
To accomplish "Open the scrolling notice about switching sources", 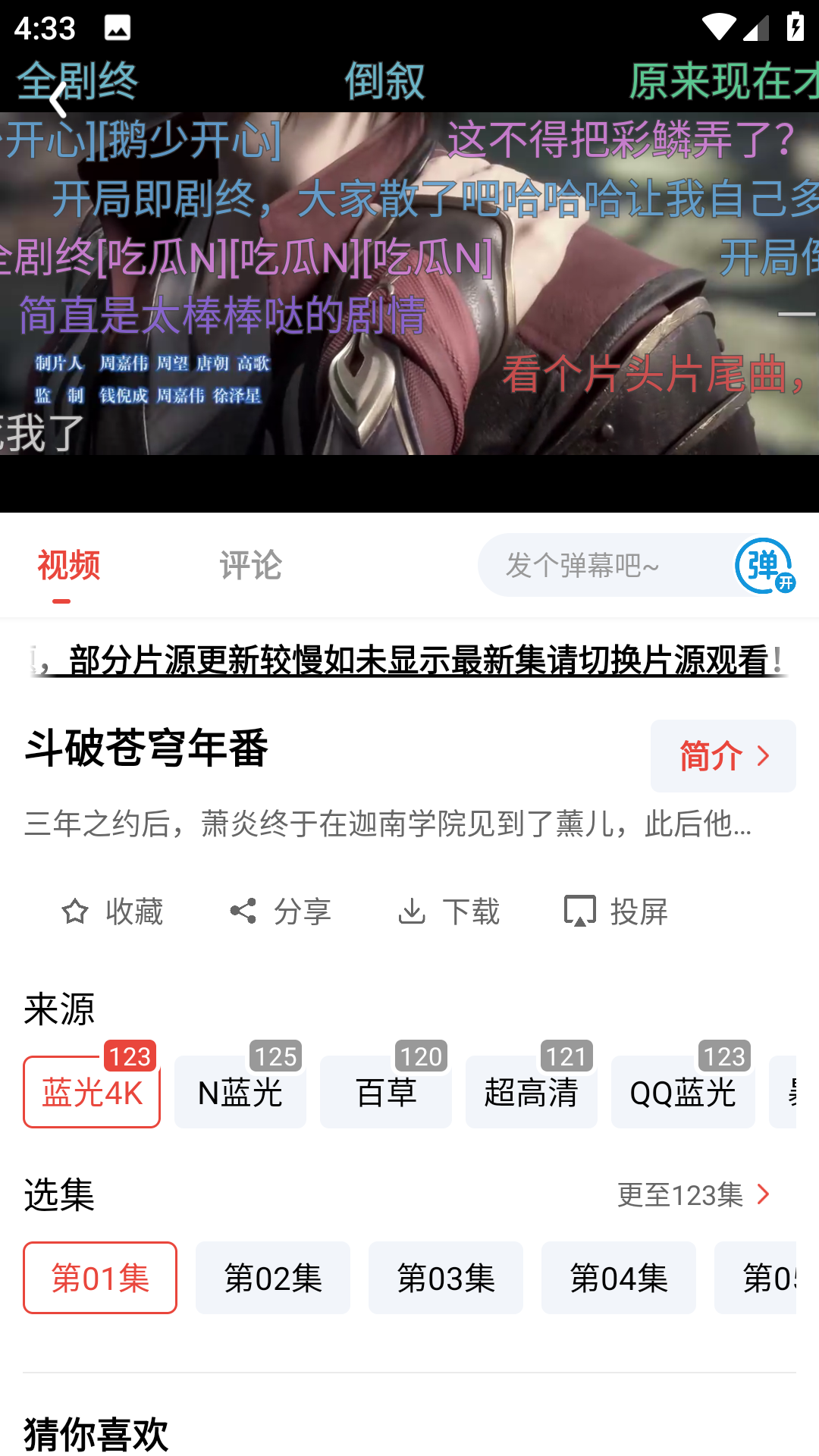I will pyautogui.click(x=409, y=660).
